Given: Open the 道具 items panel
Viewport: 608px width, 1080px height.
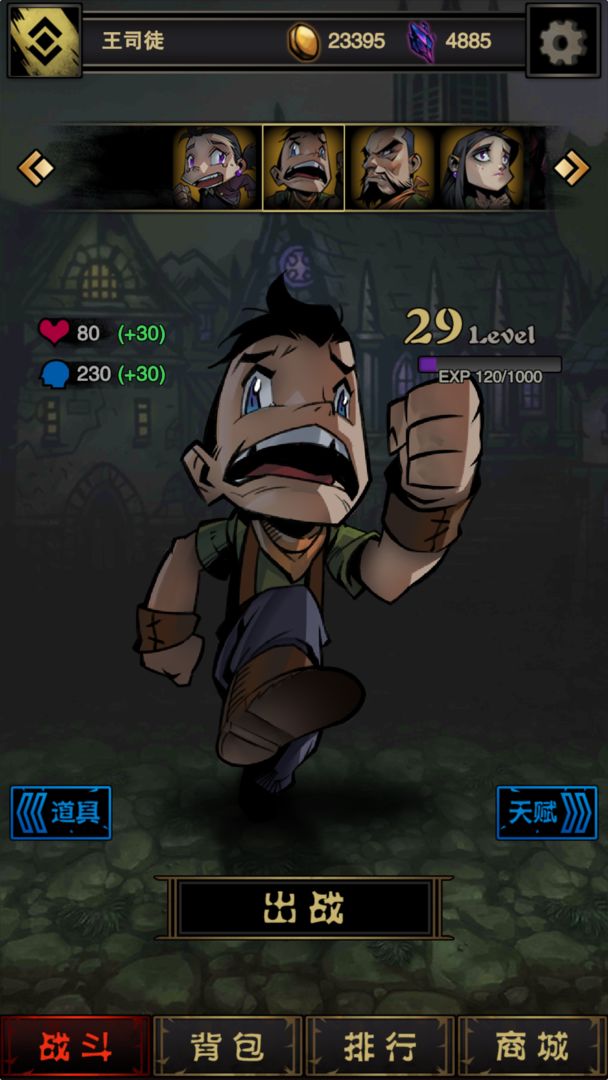Looking at the screenshot, I should coord(62,812).
